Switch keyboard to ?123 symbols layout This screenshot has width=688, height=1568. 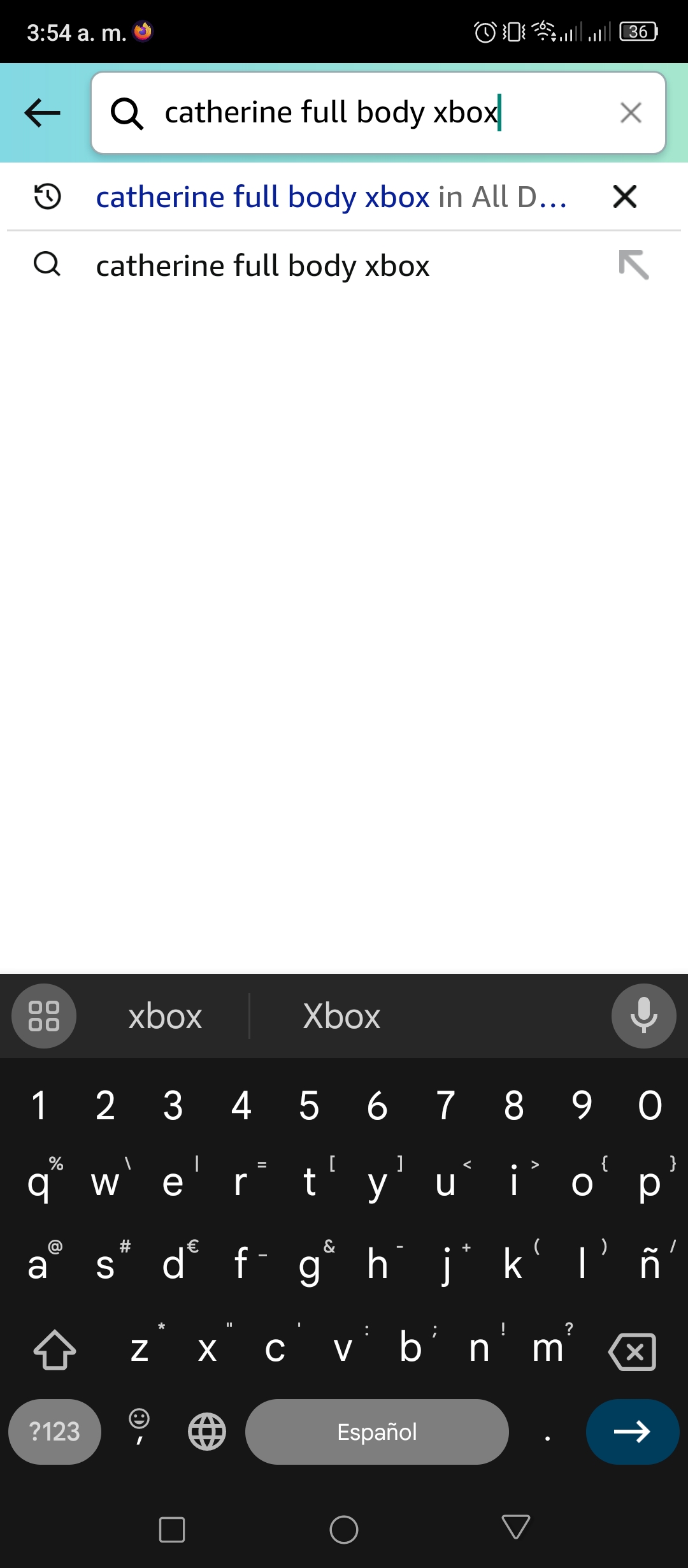[55, 1432]
